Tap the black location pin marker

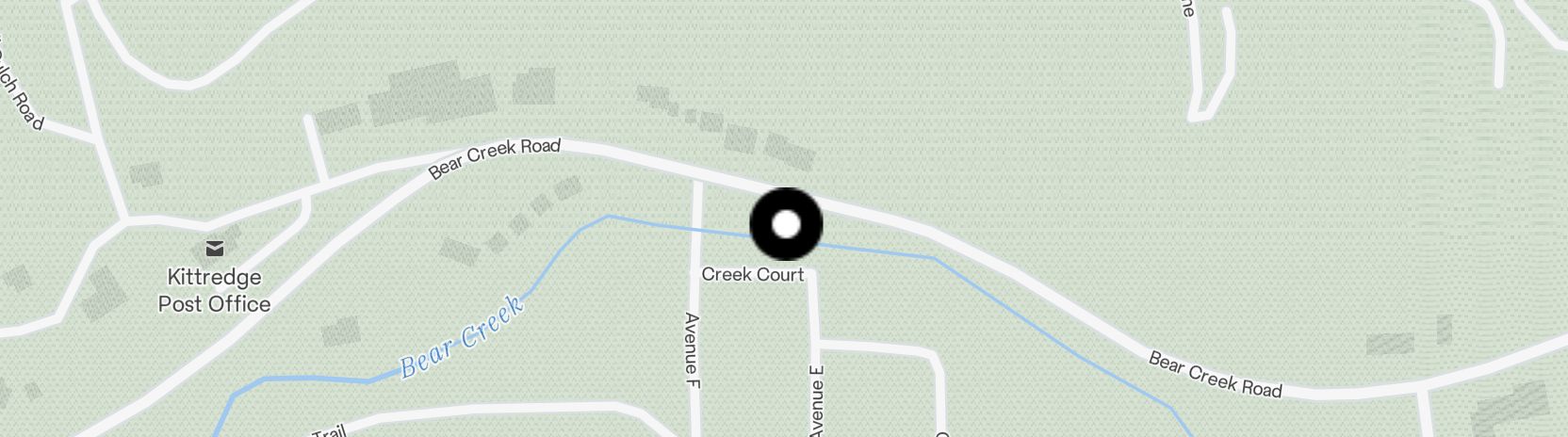[x=786, y=224]
